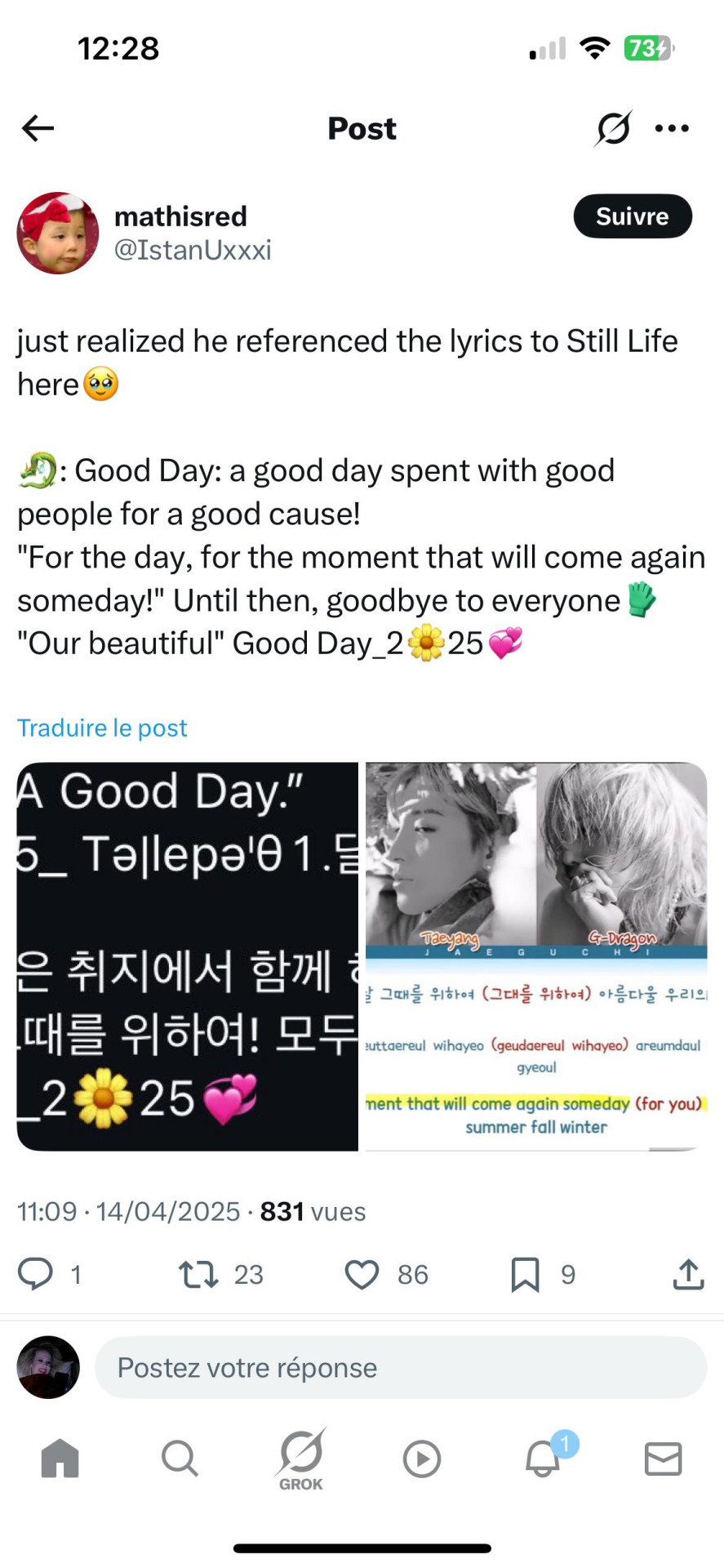724x1568 pixels.
Task: Open the Grok icon in top bar
Action: pyautogui.click(x=613, y=128)
